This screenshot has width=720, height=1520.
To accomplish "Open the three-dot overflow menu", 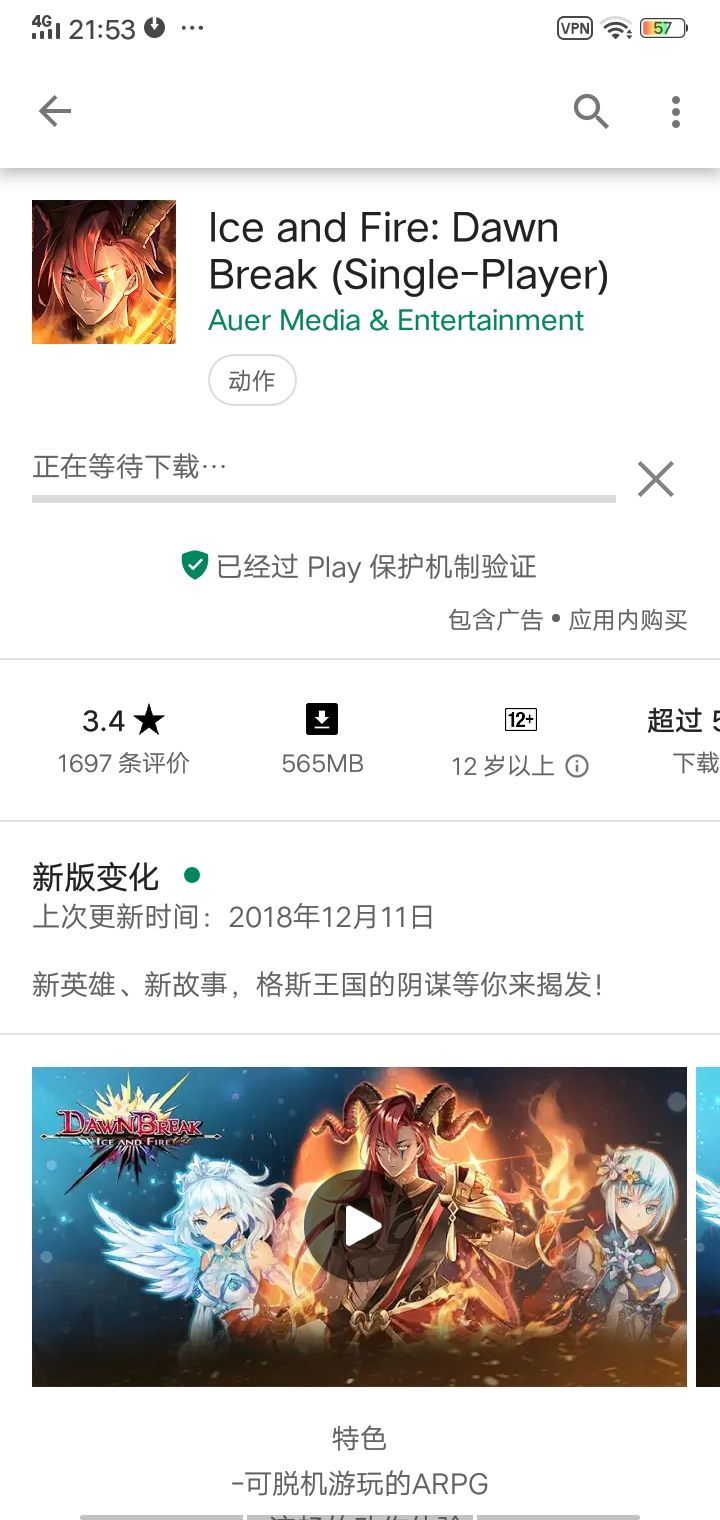I will click(675, 111).
